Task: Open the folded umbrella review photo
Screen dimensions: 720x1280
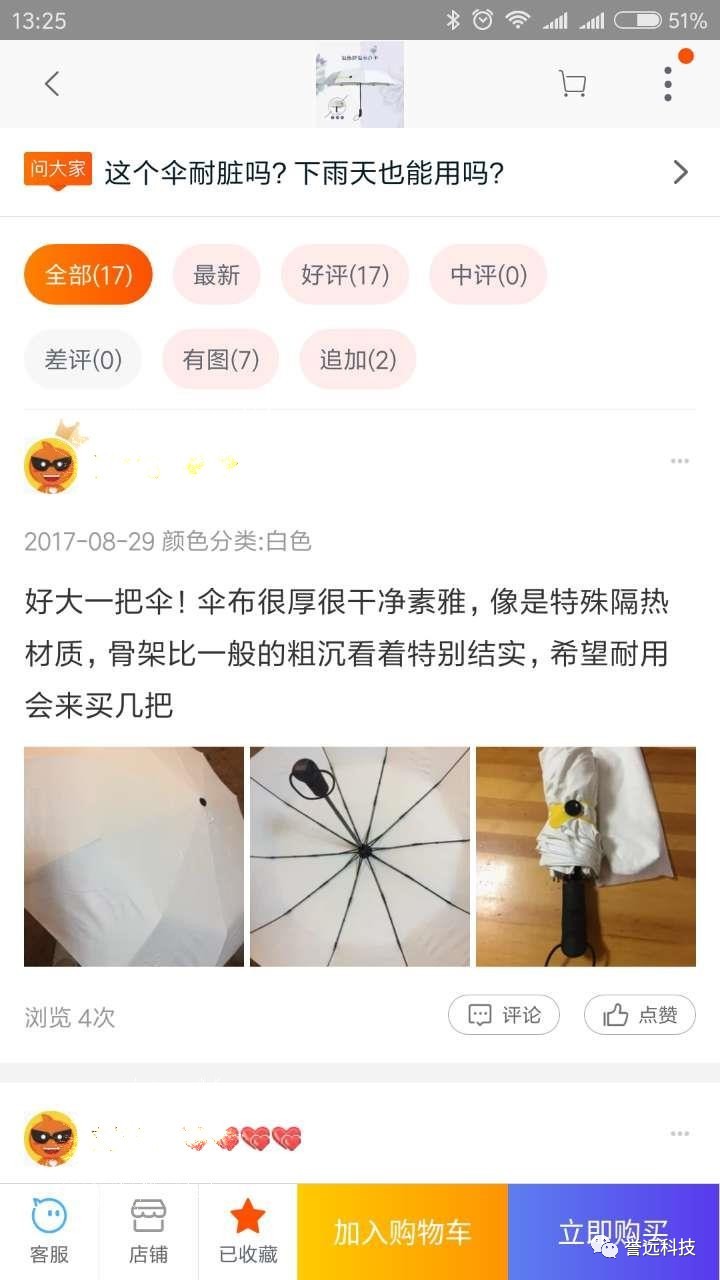Action: 586,856
